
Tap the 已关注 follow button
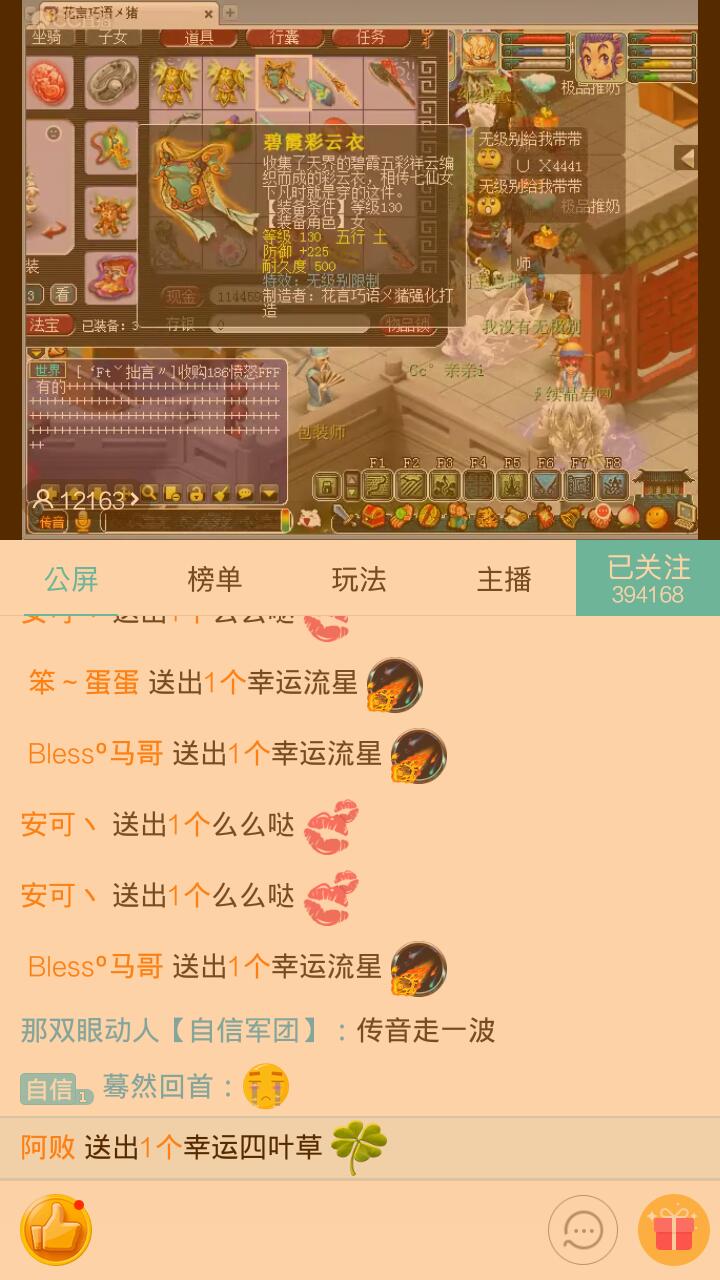pyautogui.click(x=648, y=579)
